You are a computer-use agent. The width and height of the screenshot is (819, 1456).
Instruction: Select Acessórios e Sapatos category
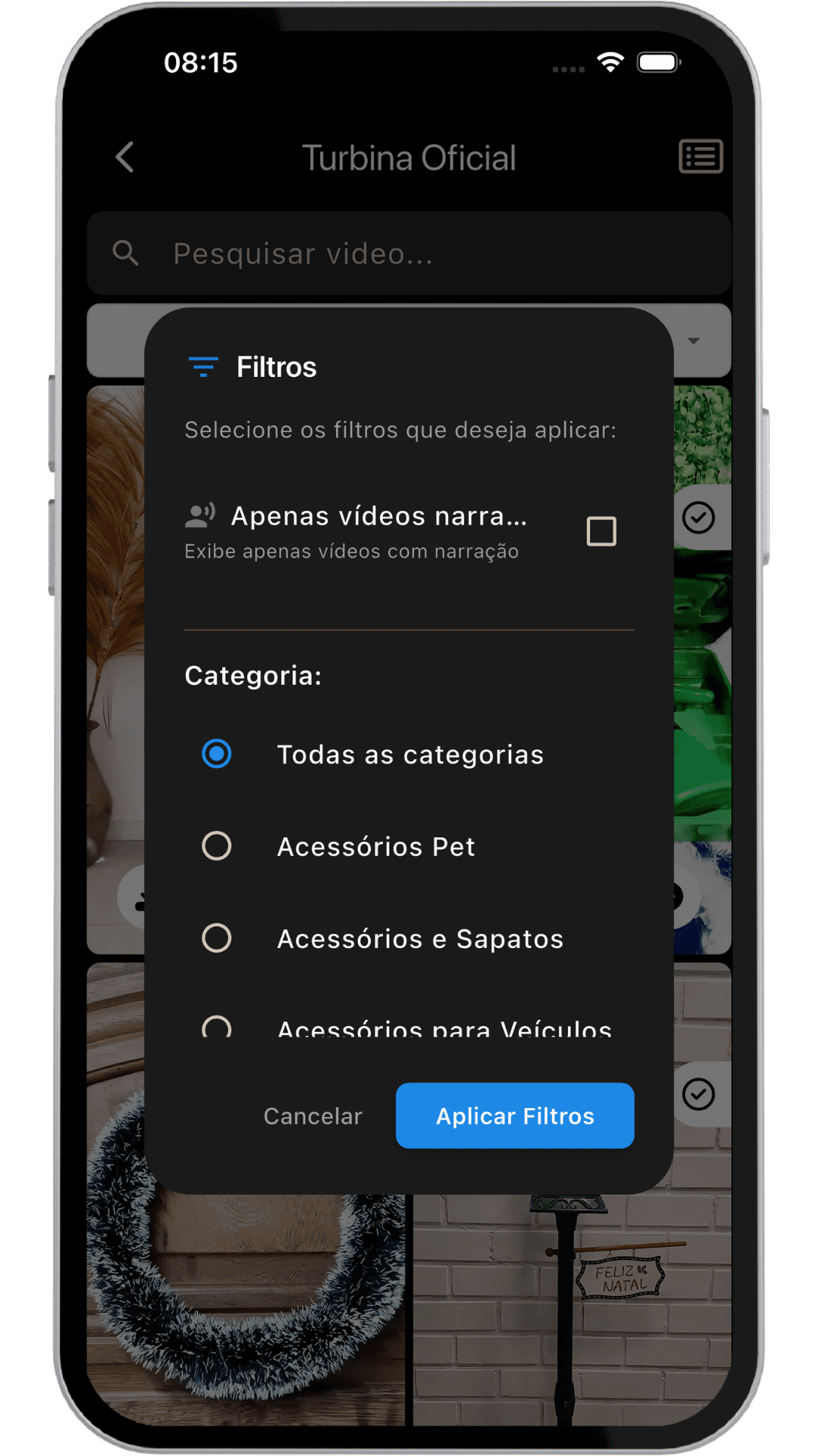(216, 938)
